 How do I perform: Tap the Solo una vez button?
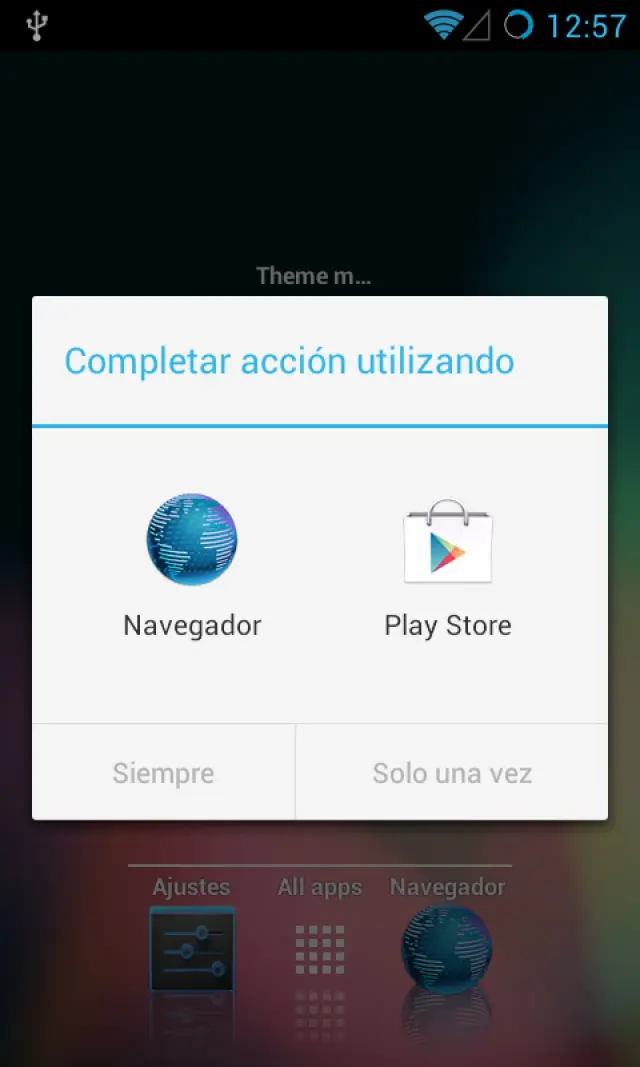tap(452, 773)
